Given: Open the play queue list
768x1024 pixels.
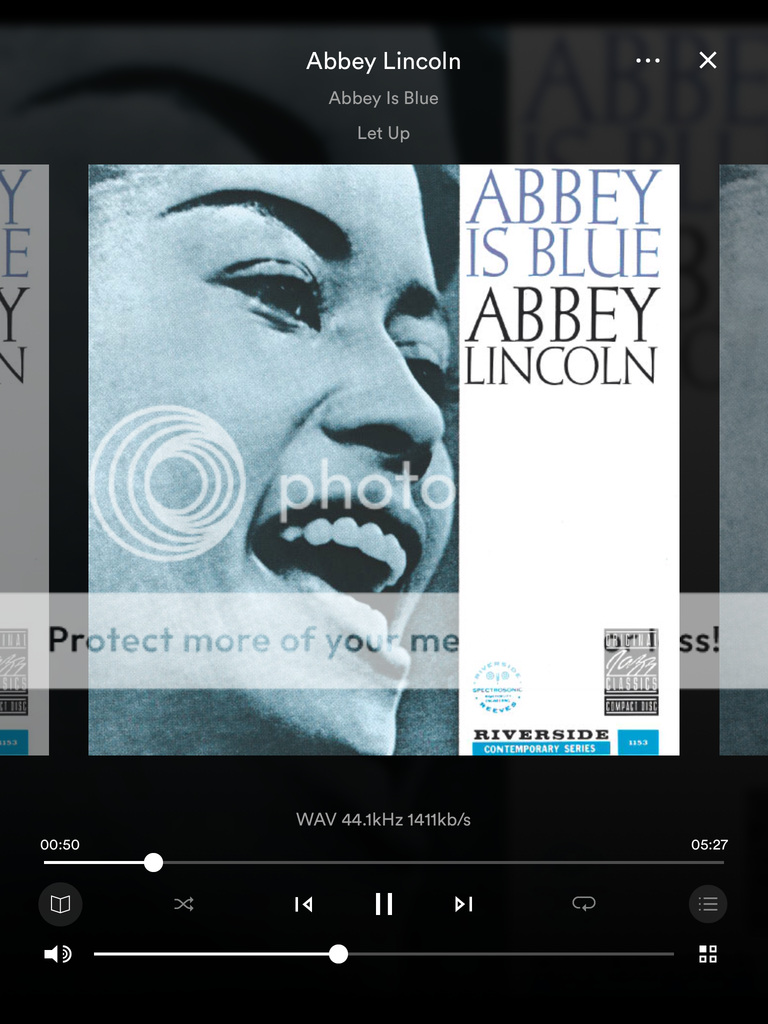Looking at the screenshot, I should coord(708,904).
